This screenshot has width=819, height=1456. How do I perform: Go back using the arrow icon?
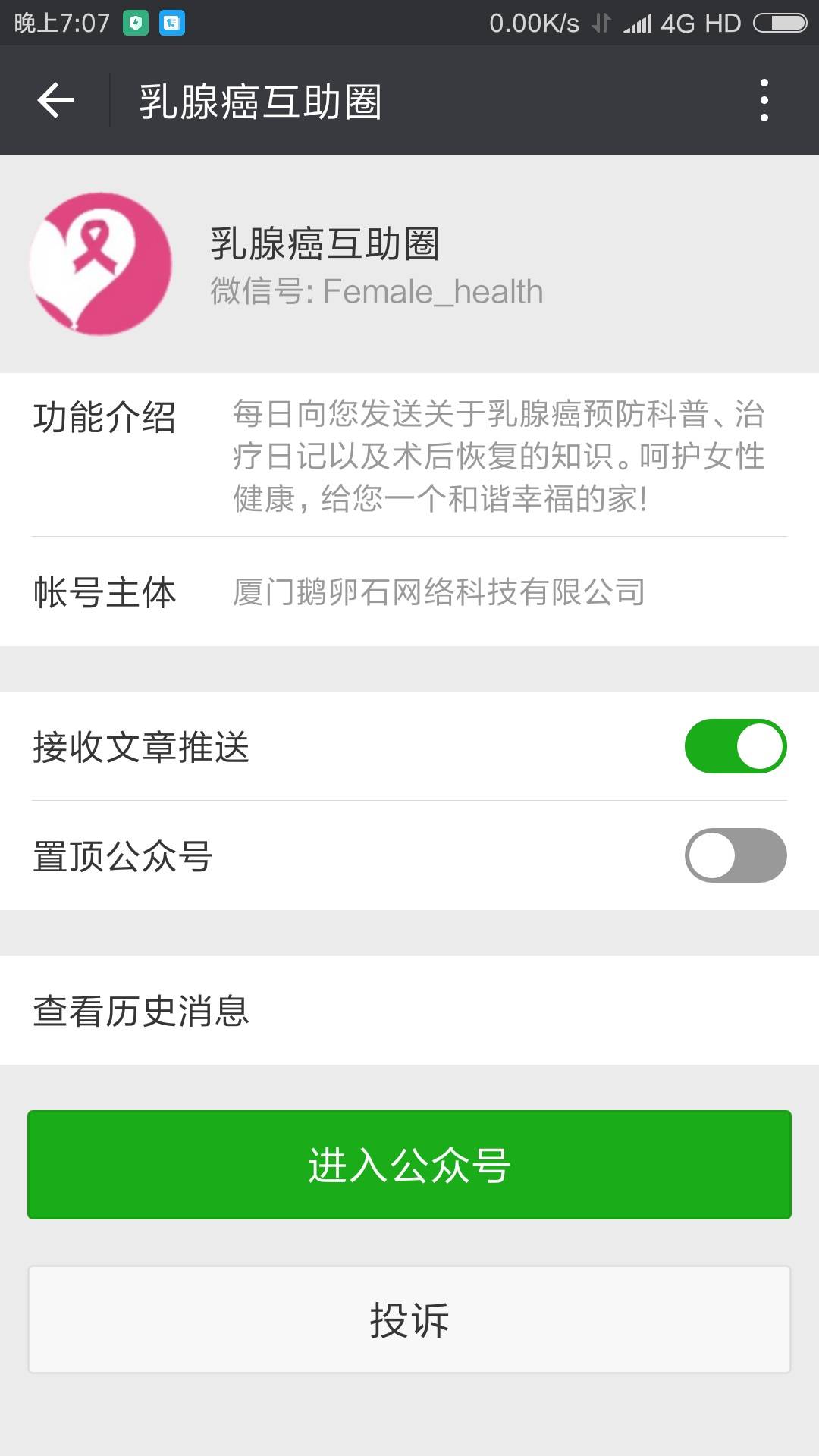click(x=55, y=101)
